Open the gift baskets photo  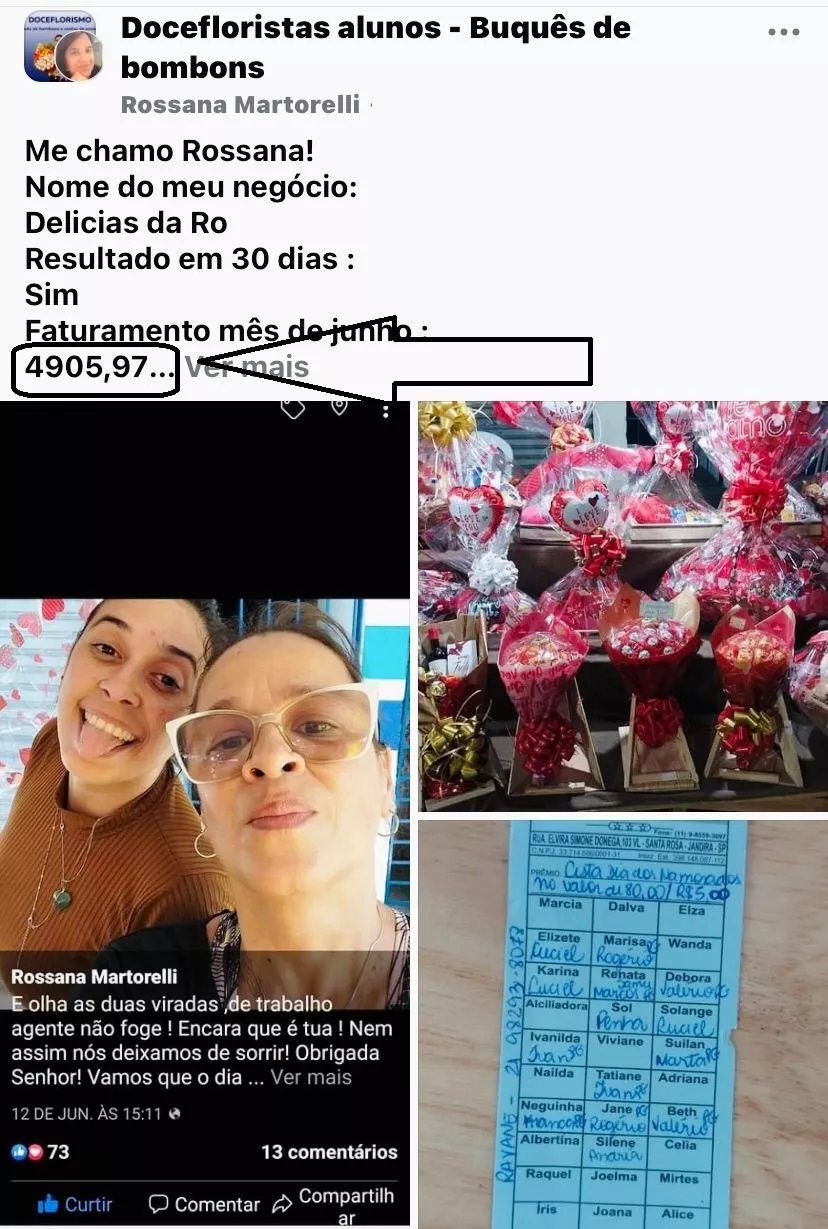coord(622,605)
